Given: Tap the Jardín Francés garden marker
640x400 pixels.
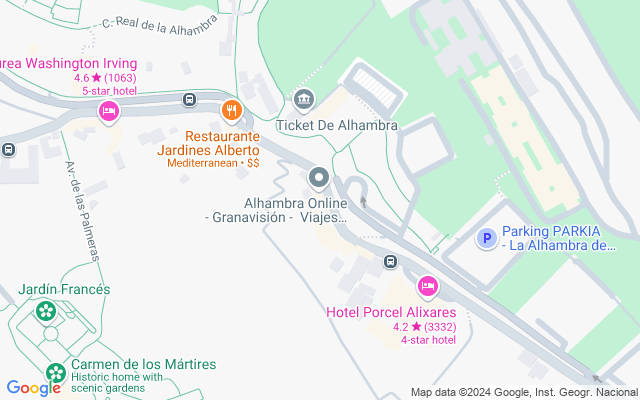Looking at the screenshot, I should click(x=46, y=312).
